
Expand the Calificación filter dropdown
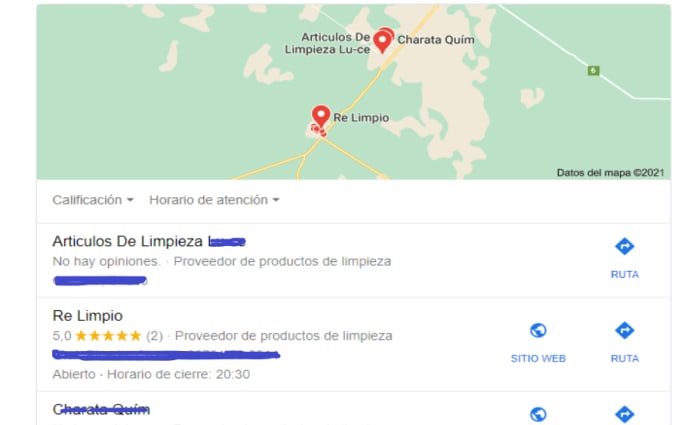tap(93, 200)
